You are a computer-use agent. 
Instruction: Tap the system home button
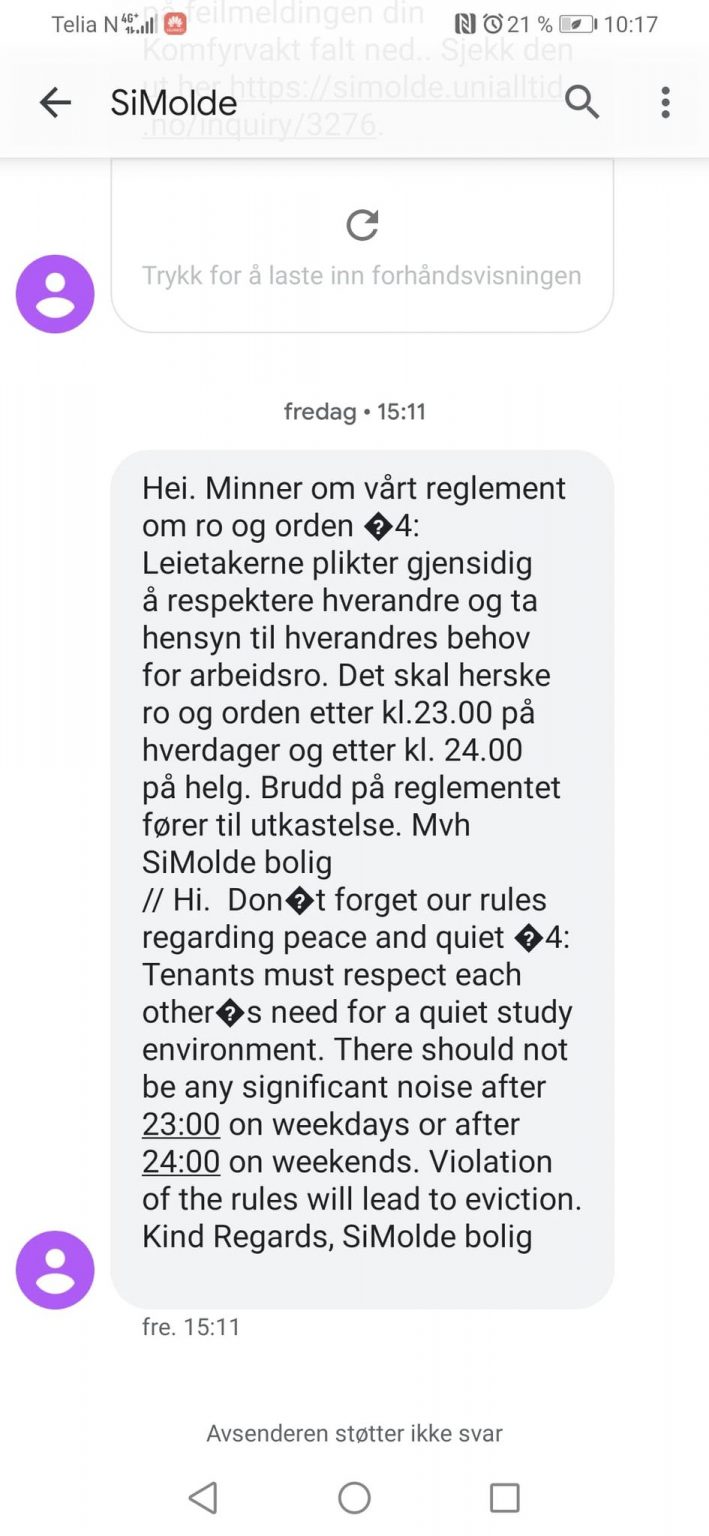(354, 1497)
